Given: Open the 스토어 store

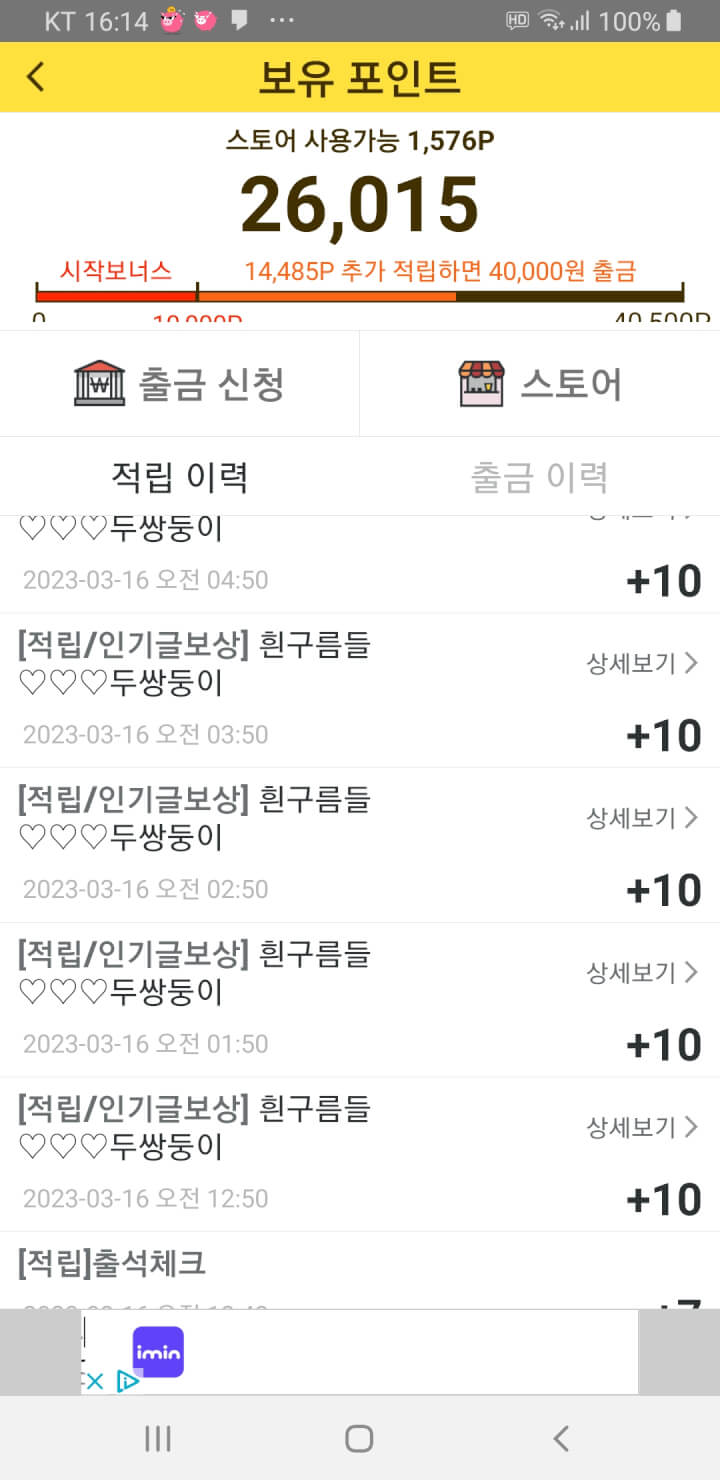Looking at the screenshot, I should click(540, 384).
